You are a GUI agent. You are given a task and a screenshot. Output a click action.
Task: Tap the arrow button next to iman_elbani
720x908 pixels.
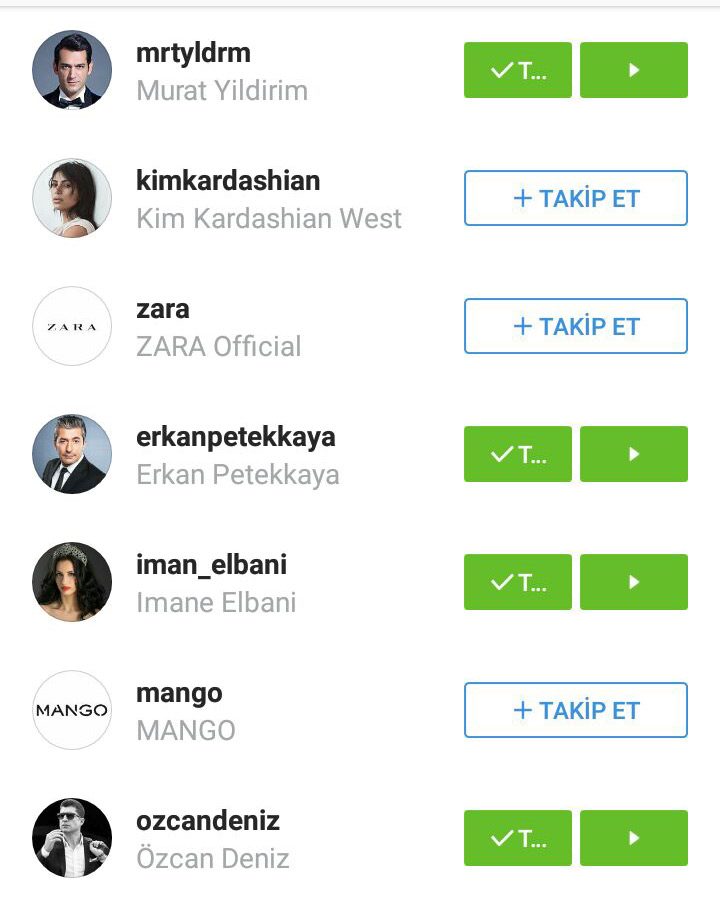pyautogui.click(x=633, y=582)
